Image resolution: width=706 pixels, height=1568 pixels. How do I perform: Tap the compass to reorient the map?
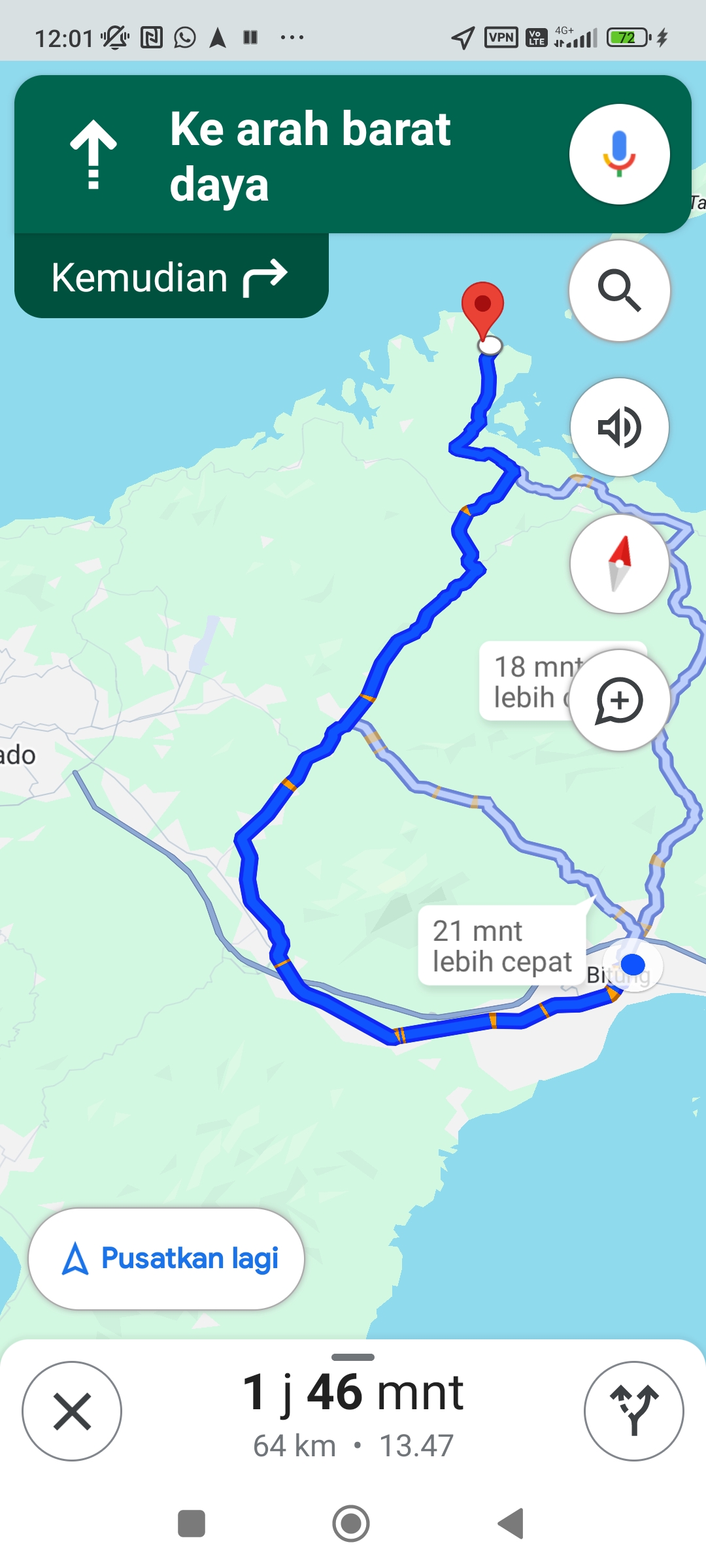(619, 564)
